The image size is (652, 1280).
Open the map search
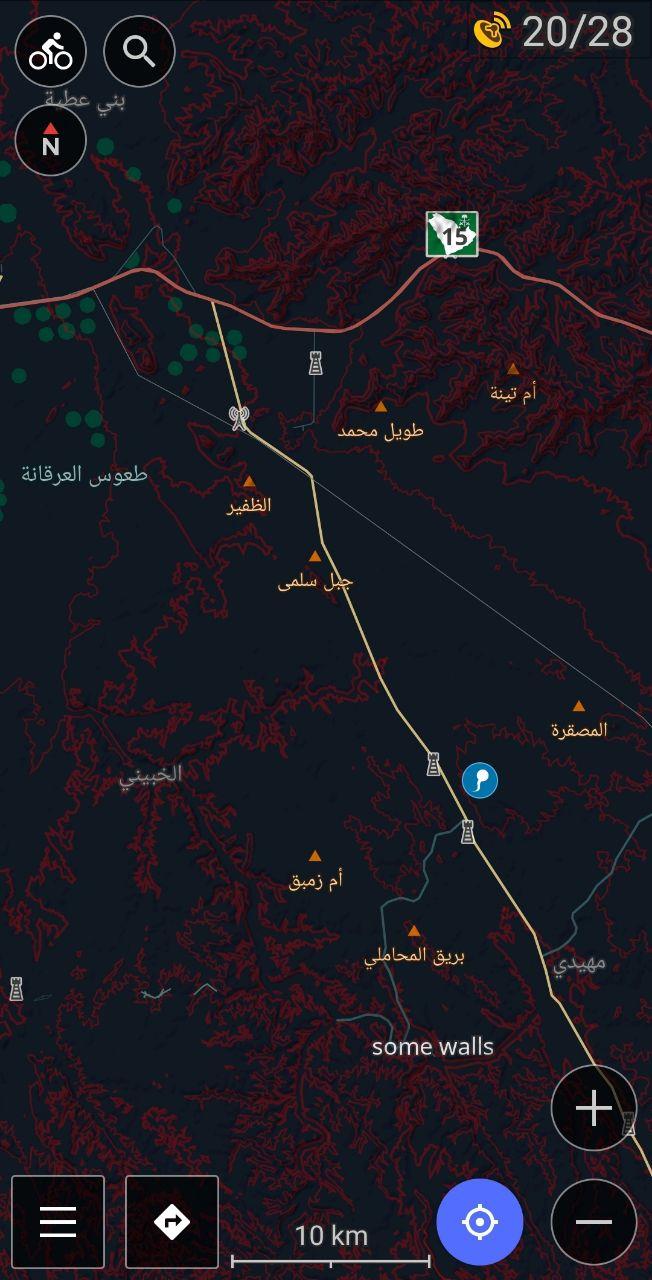tap(140, 52)
